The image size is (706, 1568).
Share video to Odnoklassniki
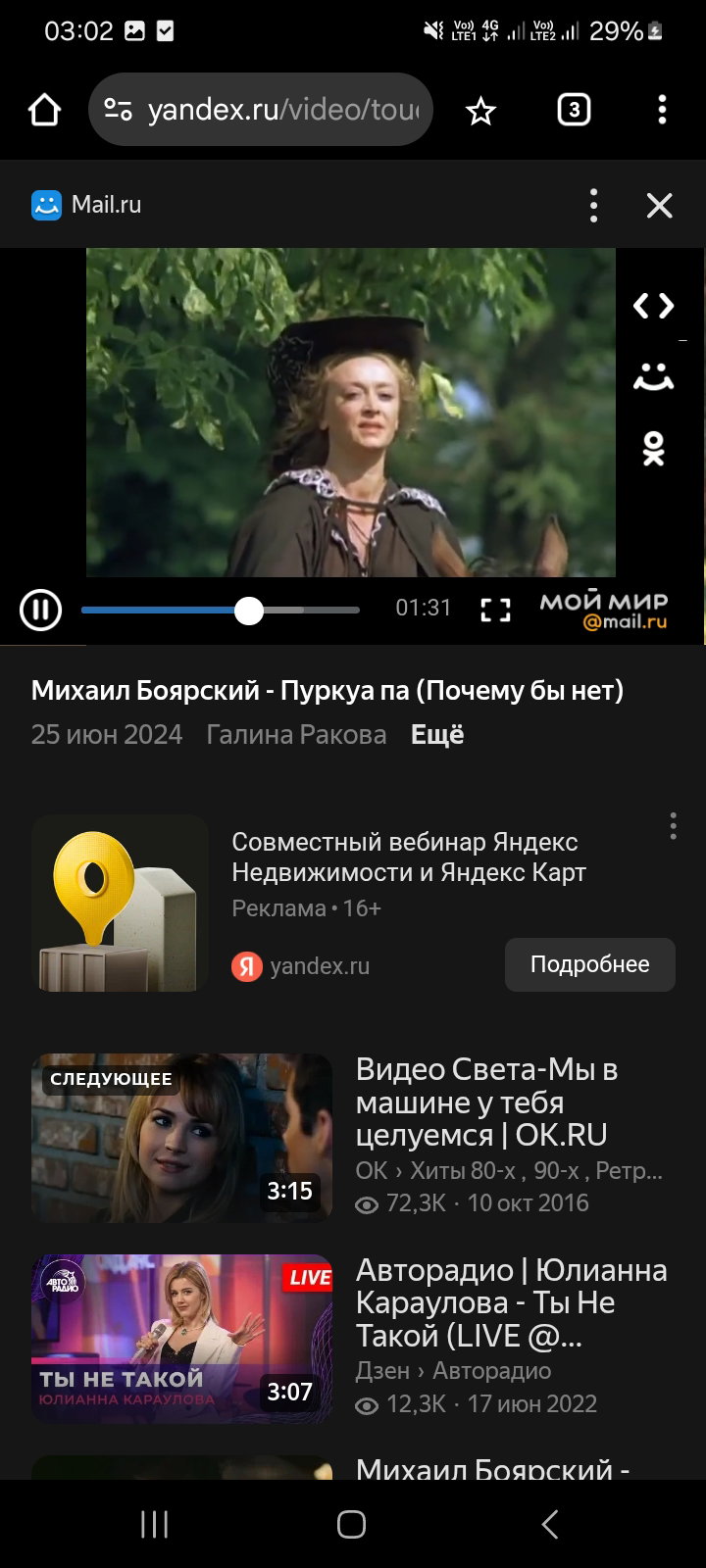(x=653, y=448)
